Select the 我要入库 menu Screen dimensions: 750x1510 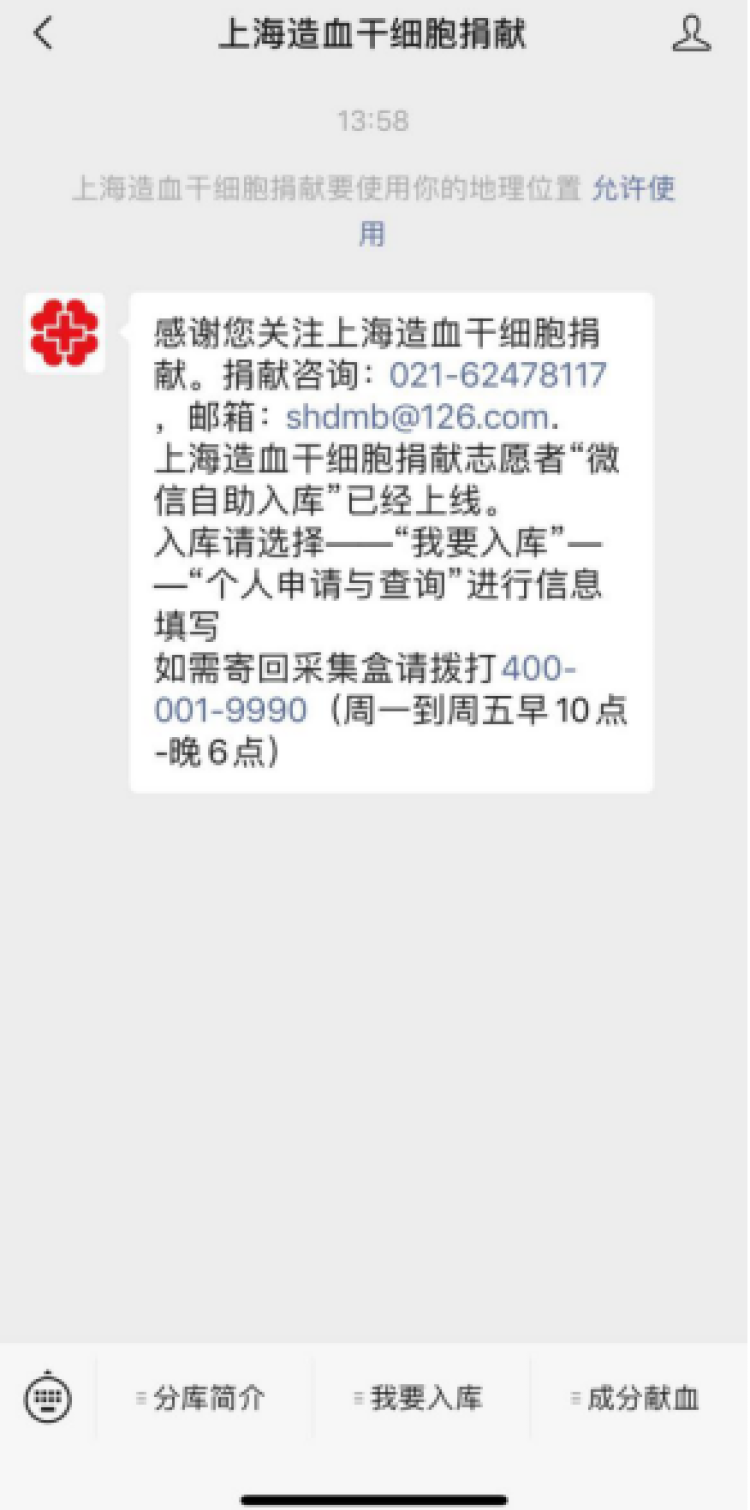420,1398
